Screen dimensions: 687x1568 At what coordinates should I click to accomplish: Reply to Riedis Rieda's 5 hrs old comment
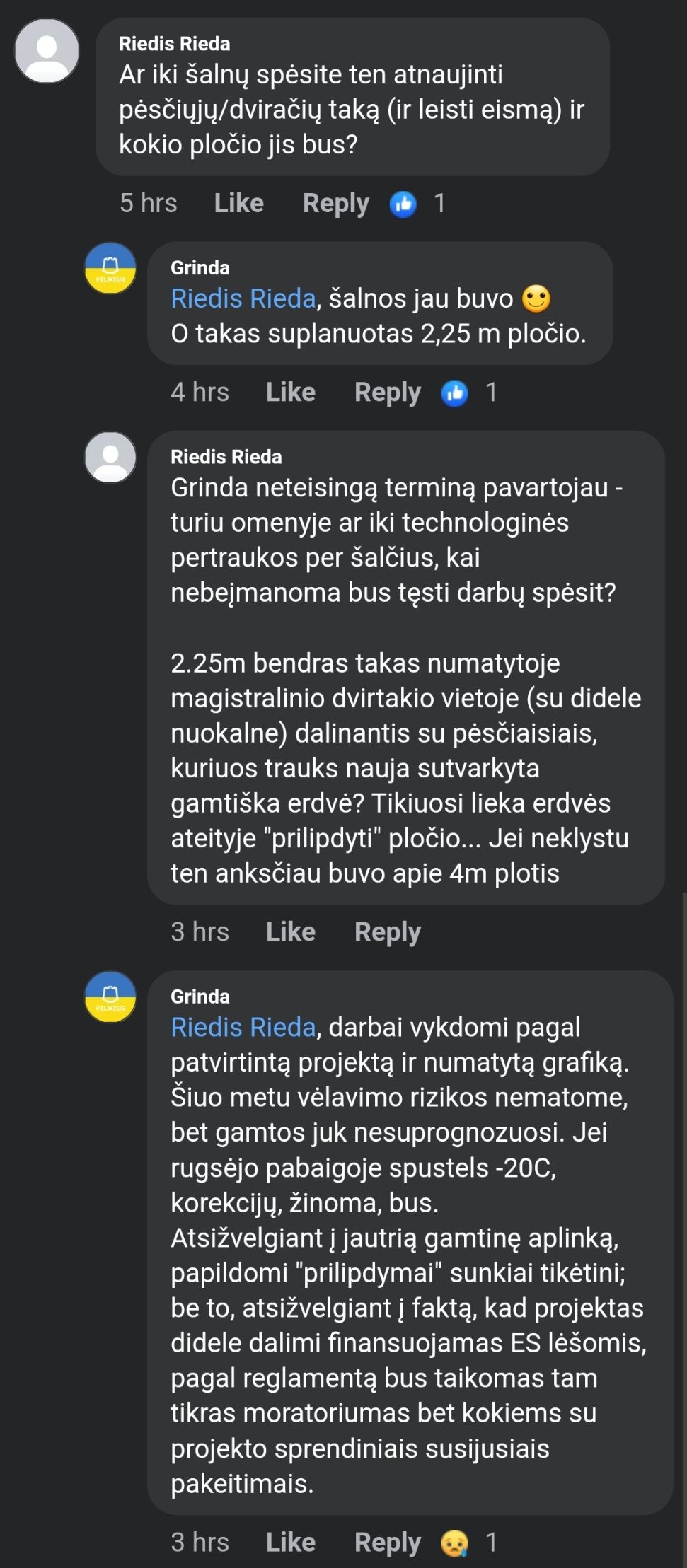coord(335,203)
